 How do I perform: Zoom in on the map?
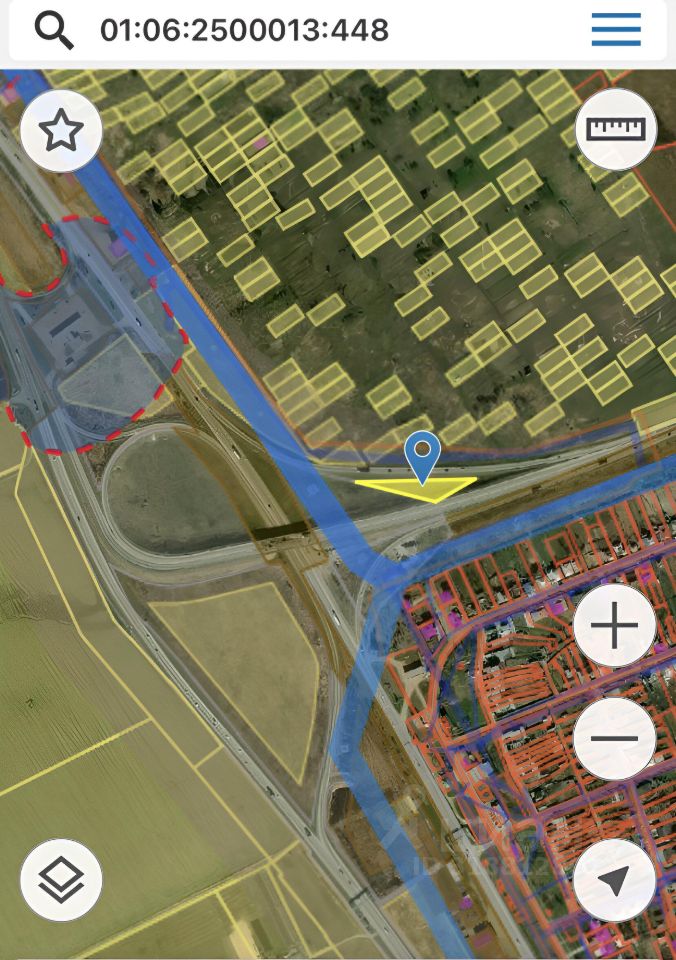(614, 628)
